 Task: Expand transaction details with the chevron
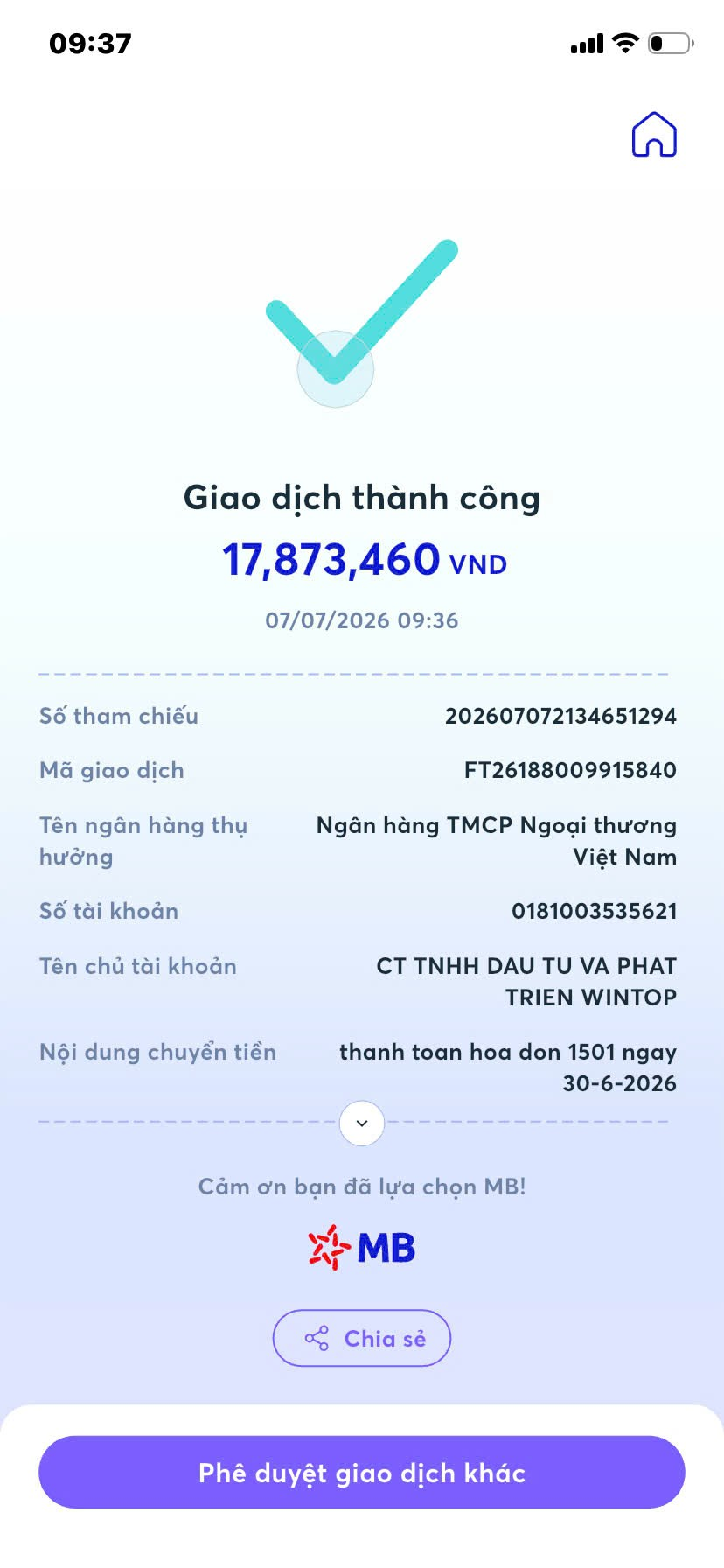click(362, 1123)
